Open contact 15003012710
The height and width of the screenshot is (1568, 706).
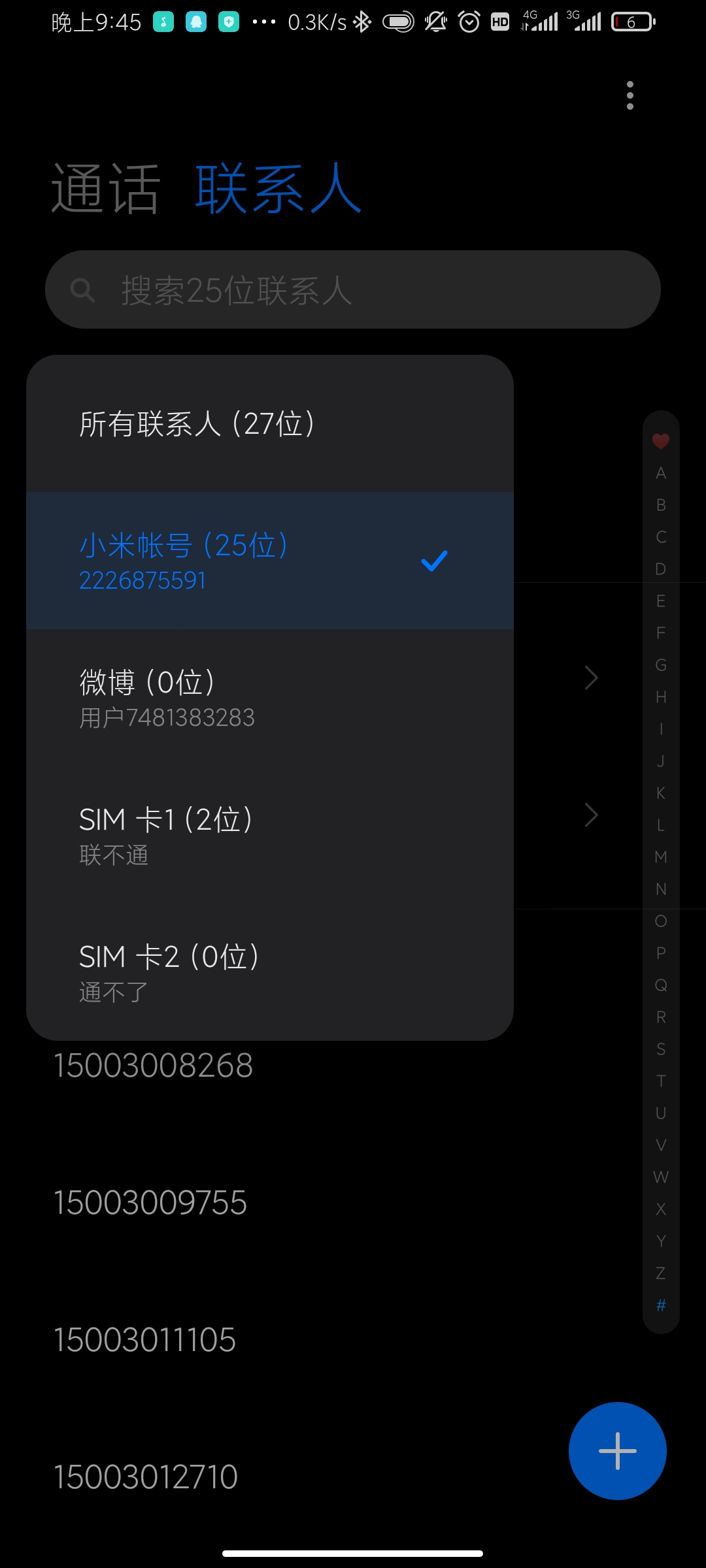click(x=146, y=1477)
